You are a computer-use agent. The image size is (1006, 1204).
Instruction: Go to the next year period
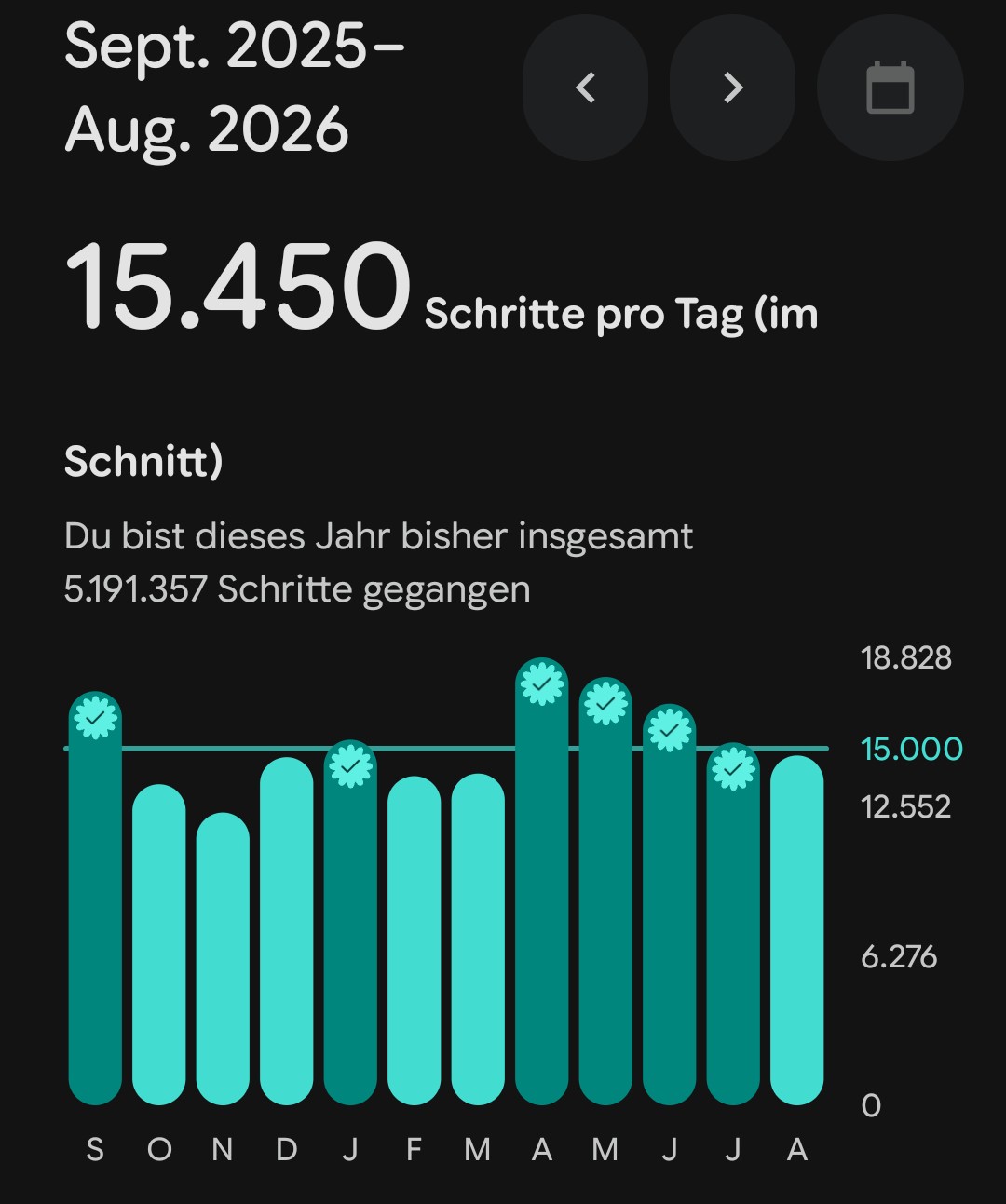tap(732, 88)
